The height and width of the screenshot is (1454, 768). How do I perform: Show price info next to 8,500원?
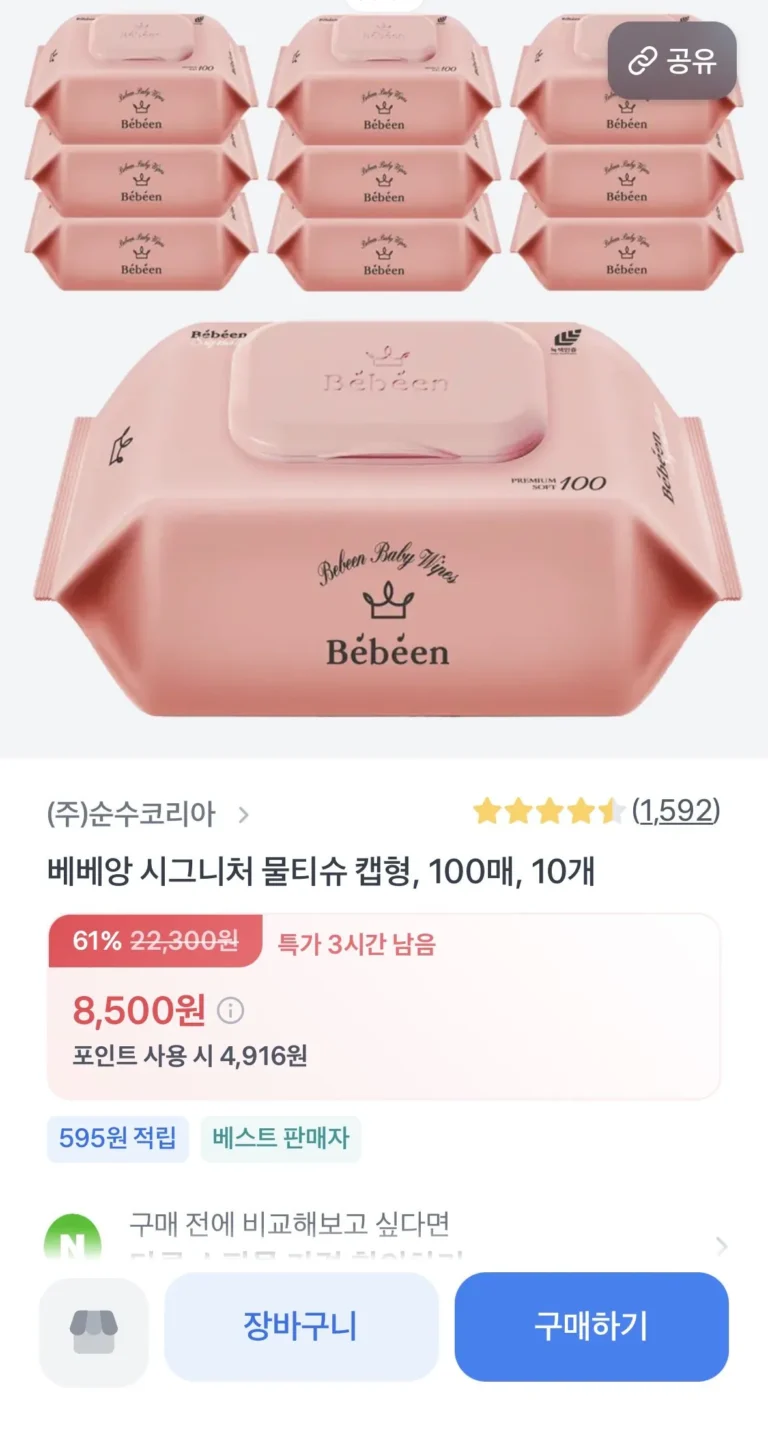tap(230, 1011)
